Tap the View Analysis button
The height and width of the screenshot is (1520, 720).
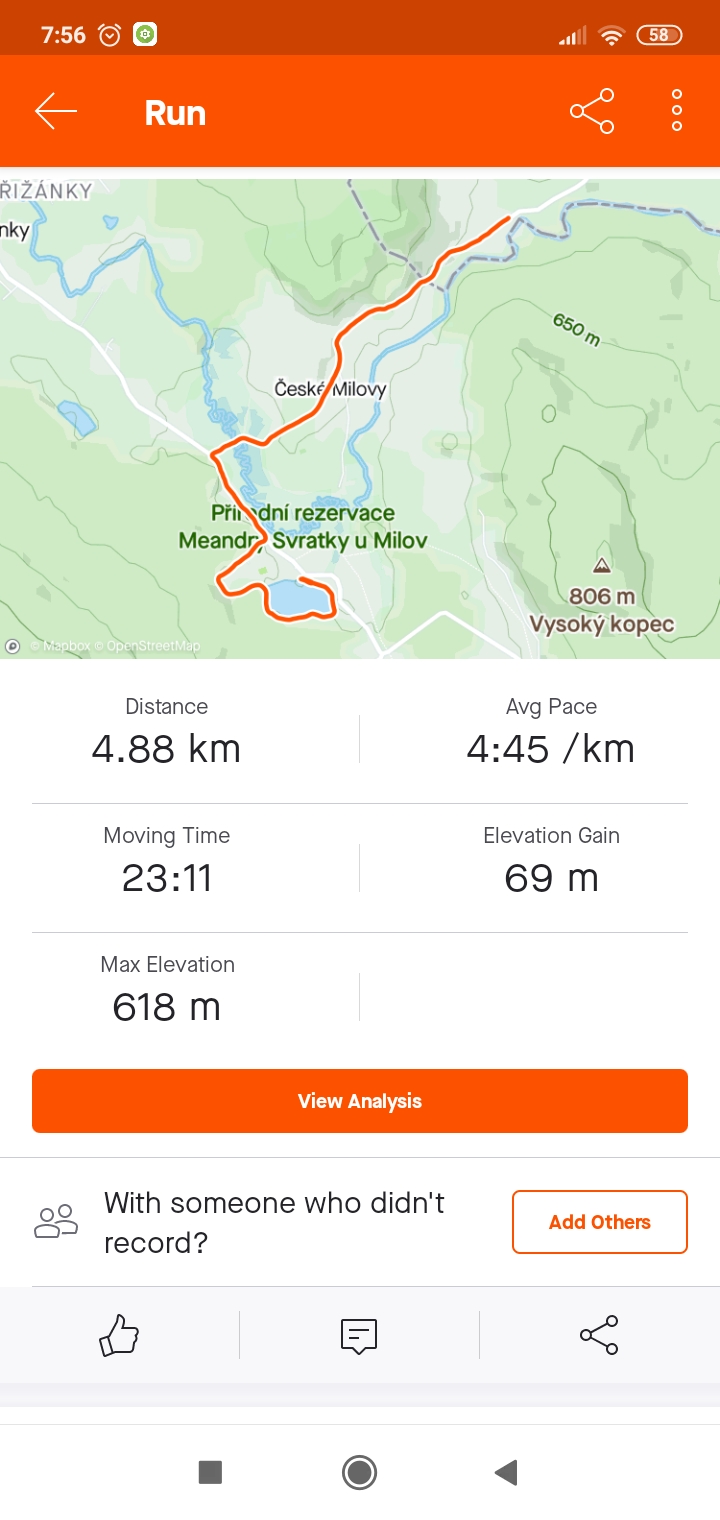coord(360,1101)
